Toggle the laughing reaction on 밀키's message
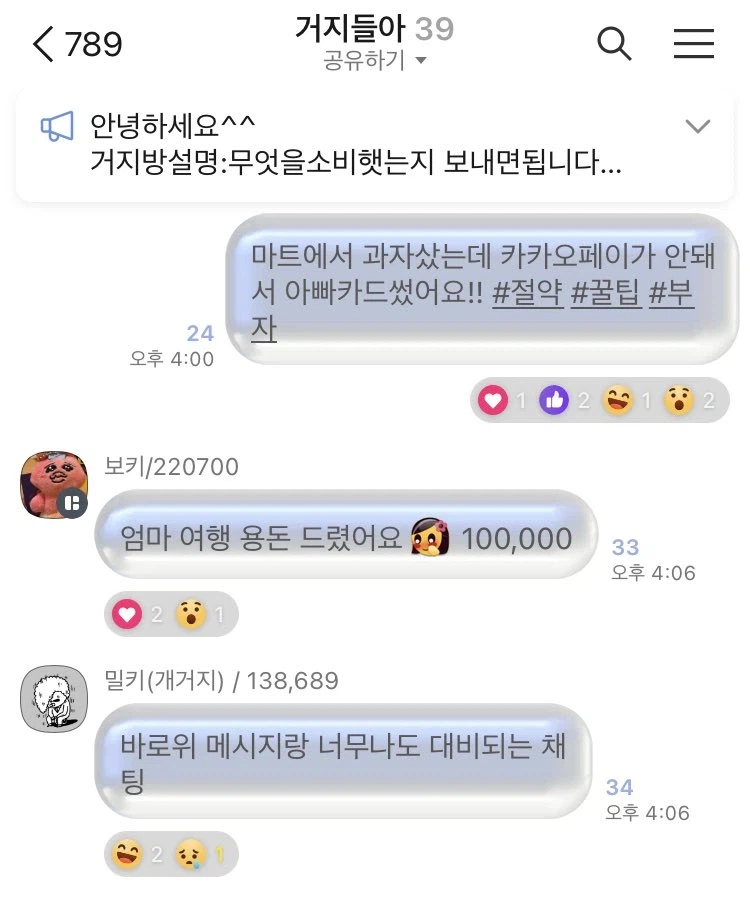 point(126,855)
